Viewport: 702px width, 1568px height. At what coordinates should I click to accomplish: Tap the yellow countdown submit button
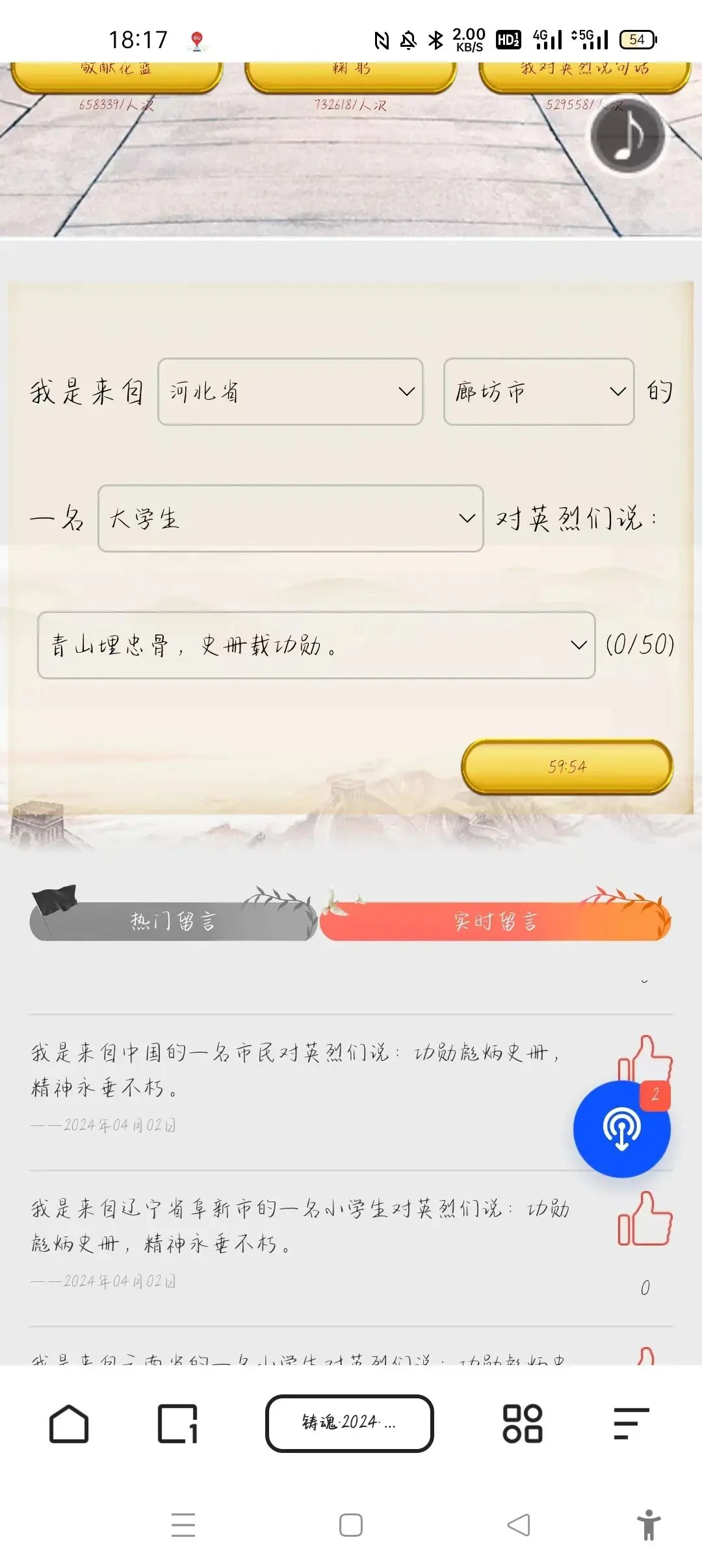pos(566,766)
